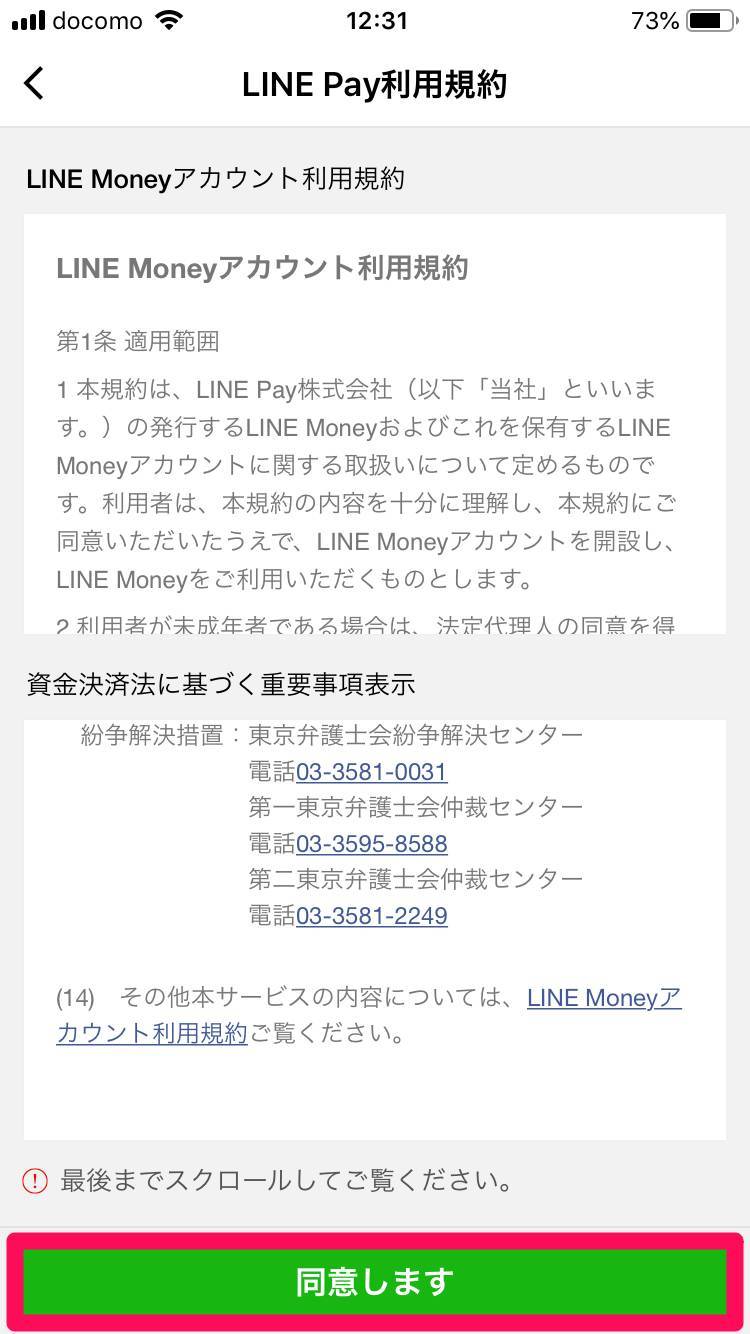Go back using the top-left arrow
The image size is (750, 1334).
tap(34, 84)
